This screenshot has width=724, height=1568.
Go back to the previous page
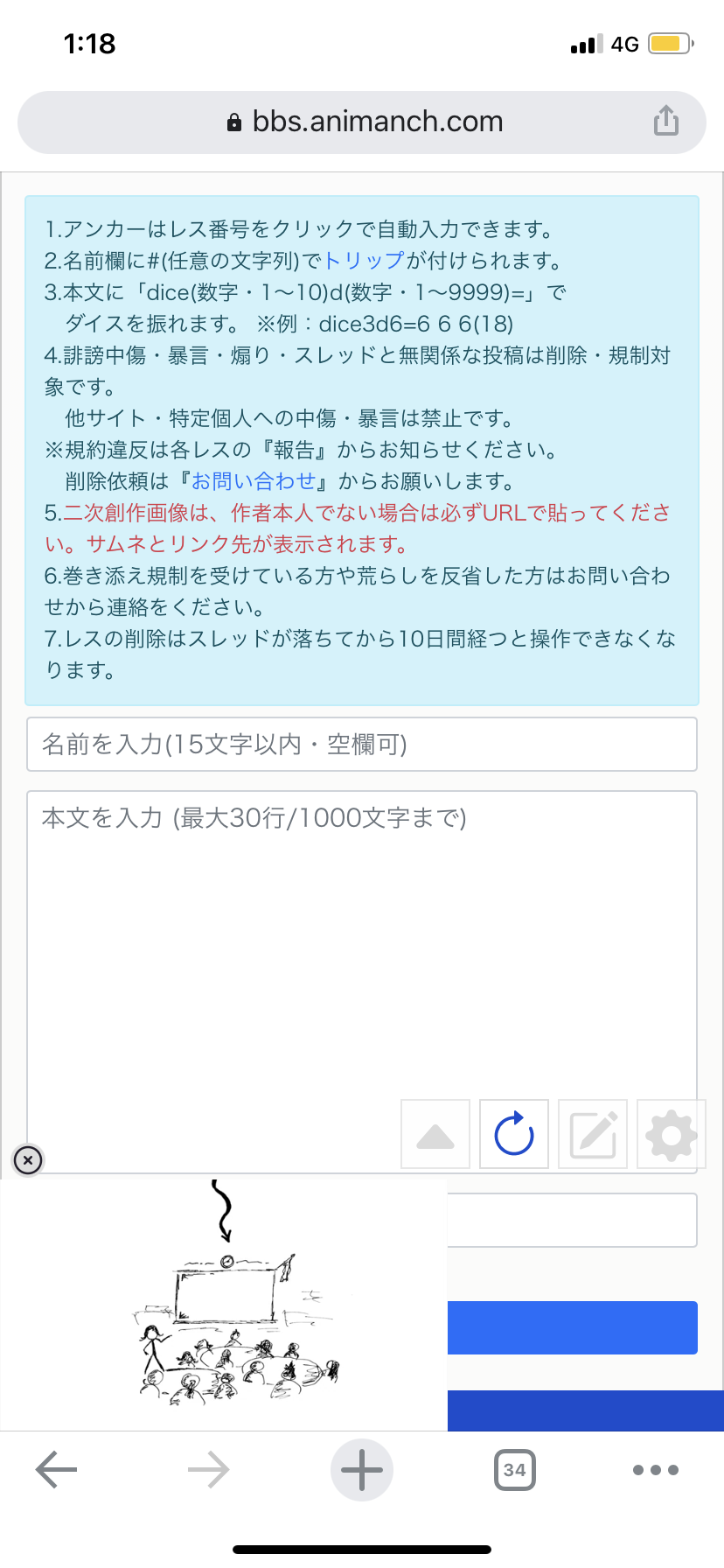pyautogui.click(x=57, y=1470)
